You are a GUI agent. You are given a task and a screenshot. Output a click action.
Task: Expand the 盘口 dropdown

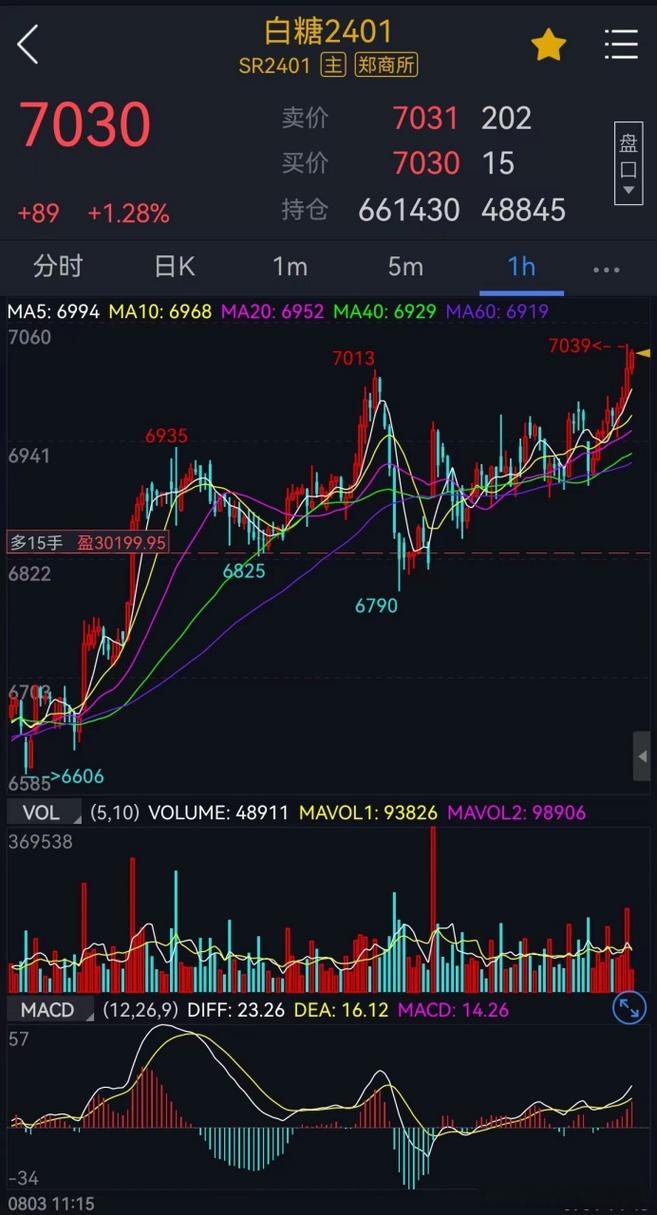coord(628,163)
